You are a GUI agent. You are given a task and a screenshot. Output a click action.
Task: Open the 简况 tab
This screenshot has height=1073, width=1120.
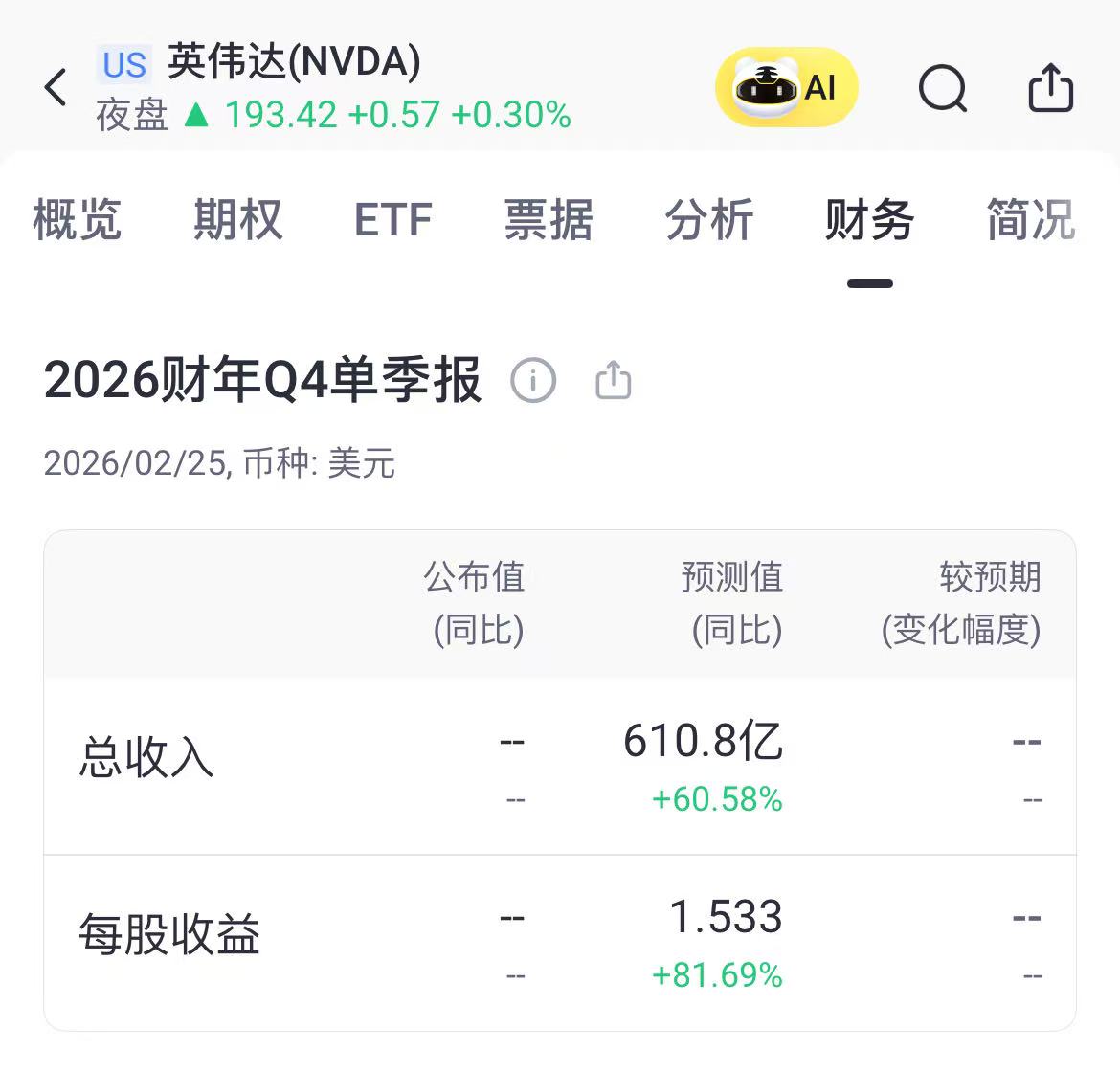(1030, 219)
